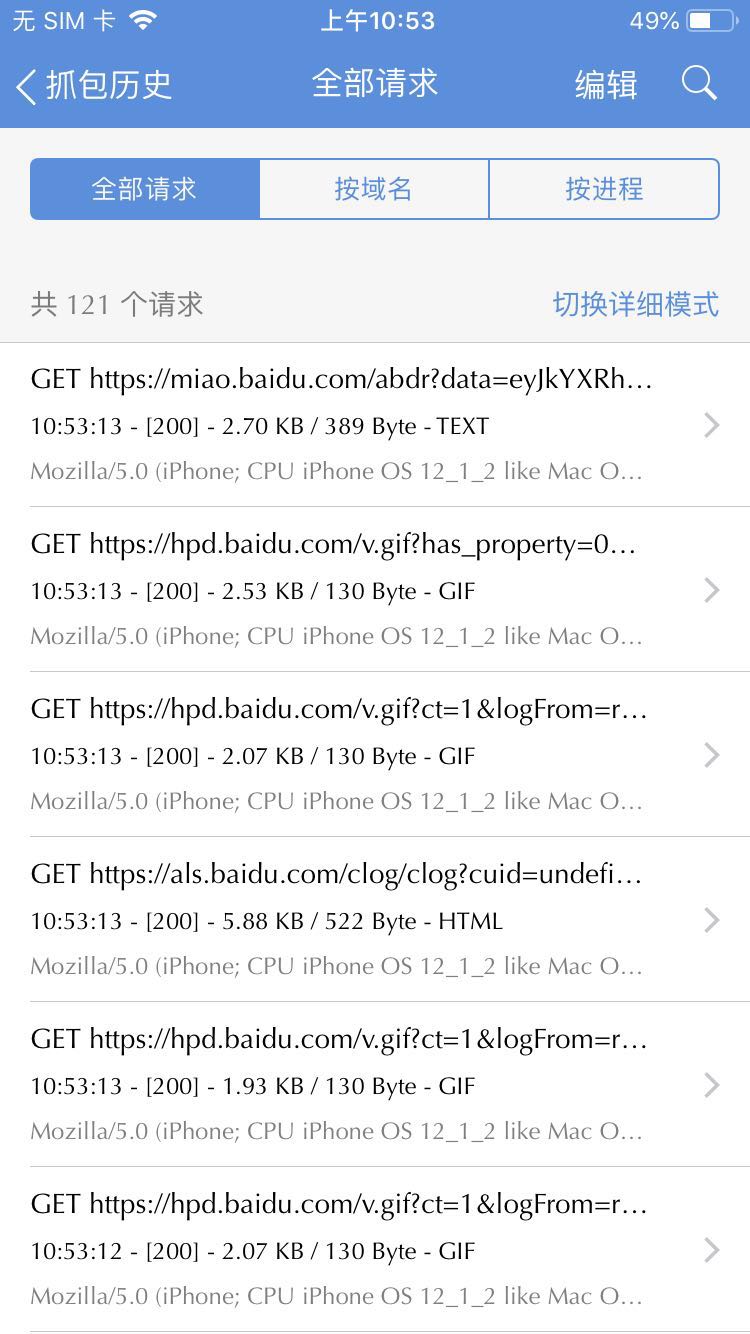Open the als.baidu.com clog request details chevron

pos(711,919)
